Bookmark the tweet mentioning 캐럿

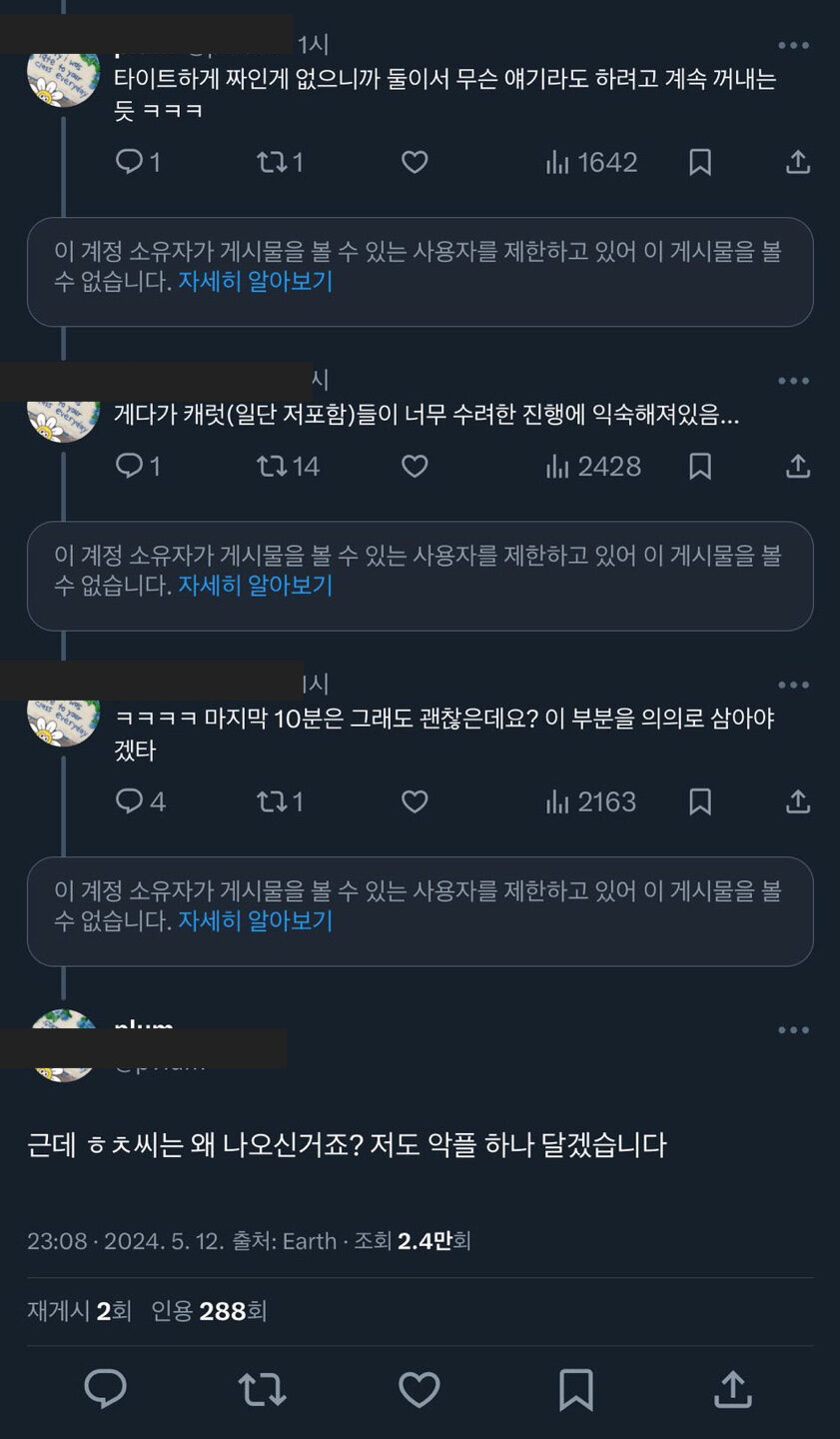tap(699, 467)
